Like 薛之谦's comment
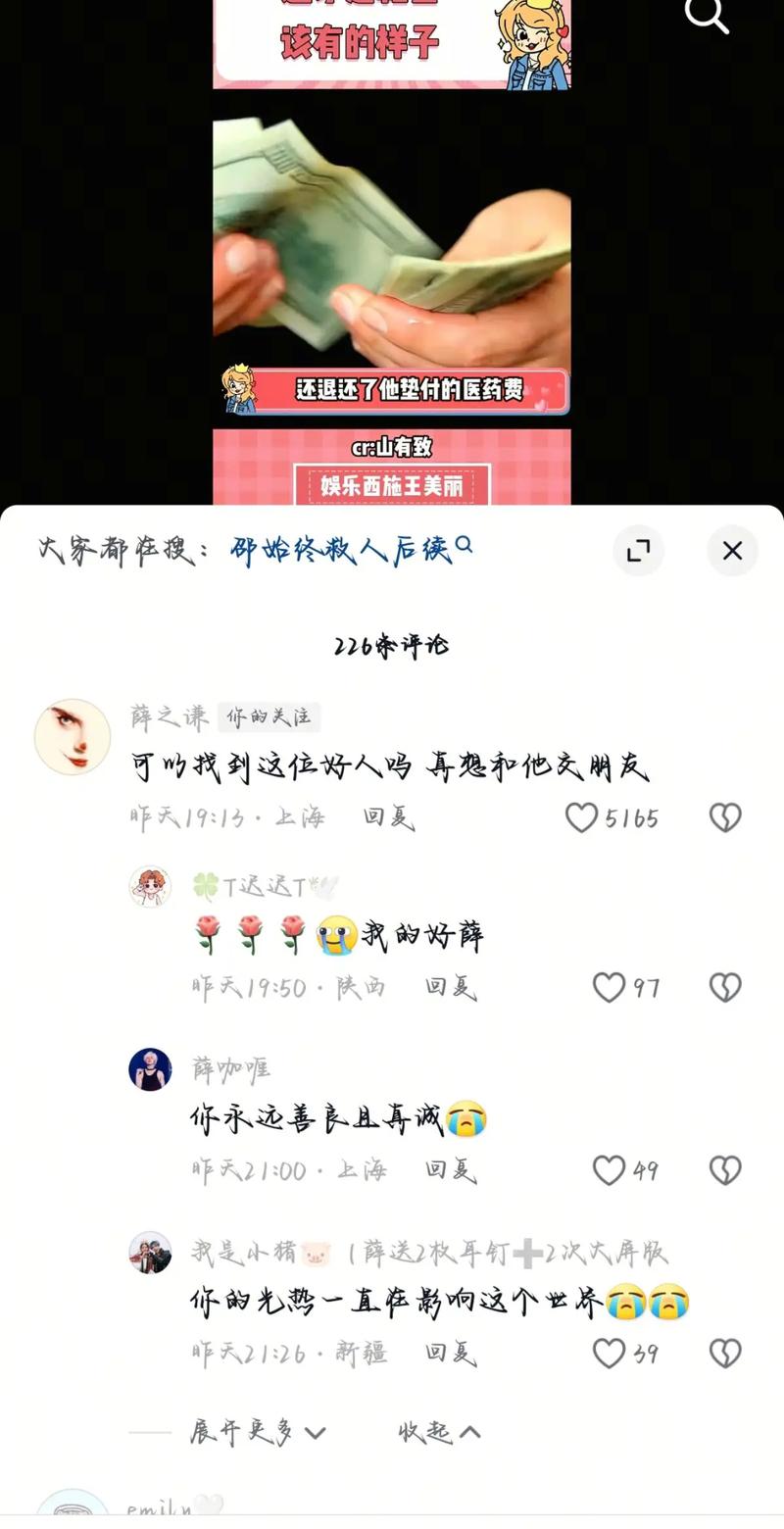 click(x=581, y=817)
